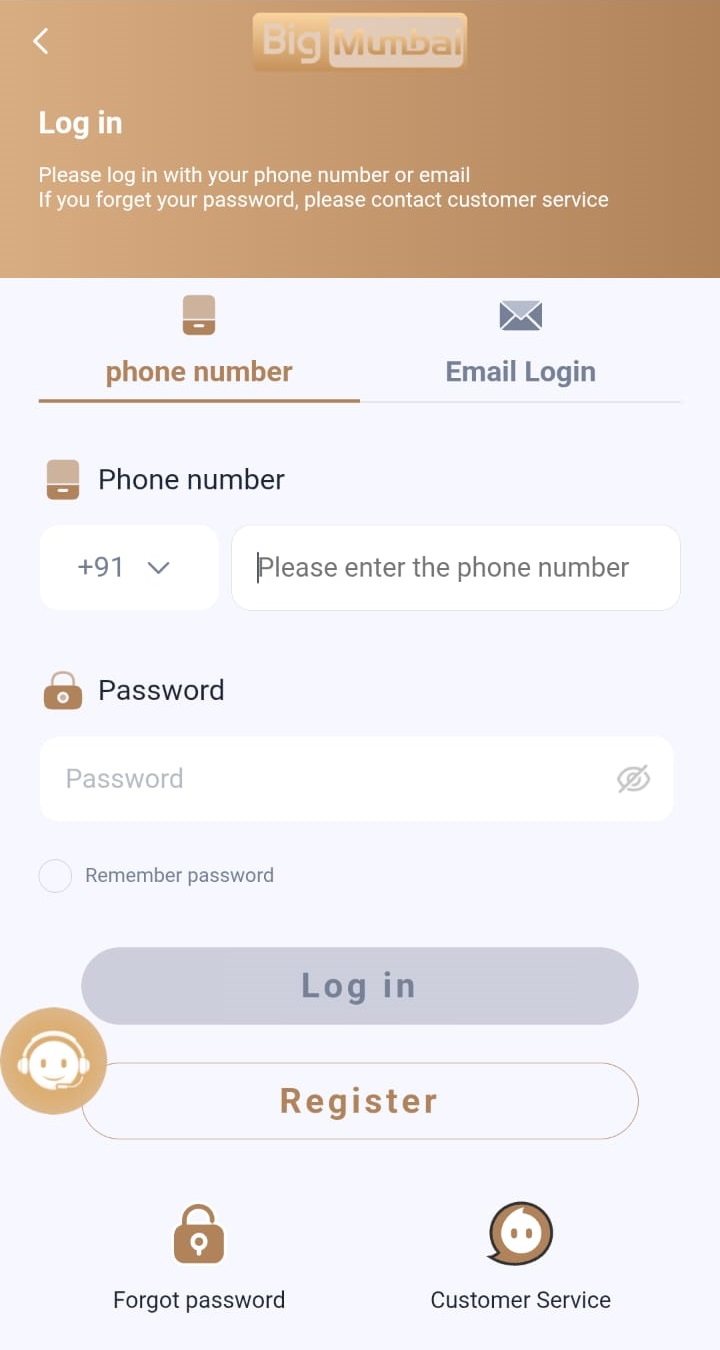This screenshot has height=1350, width=720.
Task: Tap the Big Mumbai logo at the top
Action: coord(359,41)
